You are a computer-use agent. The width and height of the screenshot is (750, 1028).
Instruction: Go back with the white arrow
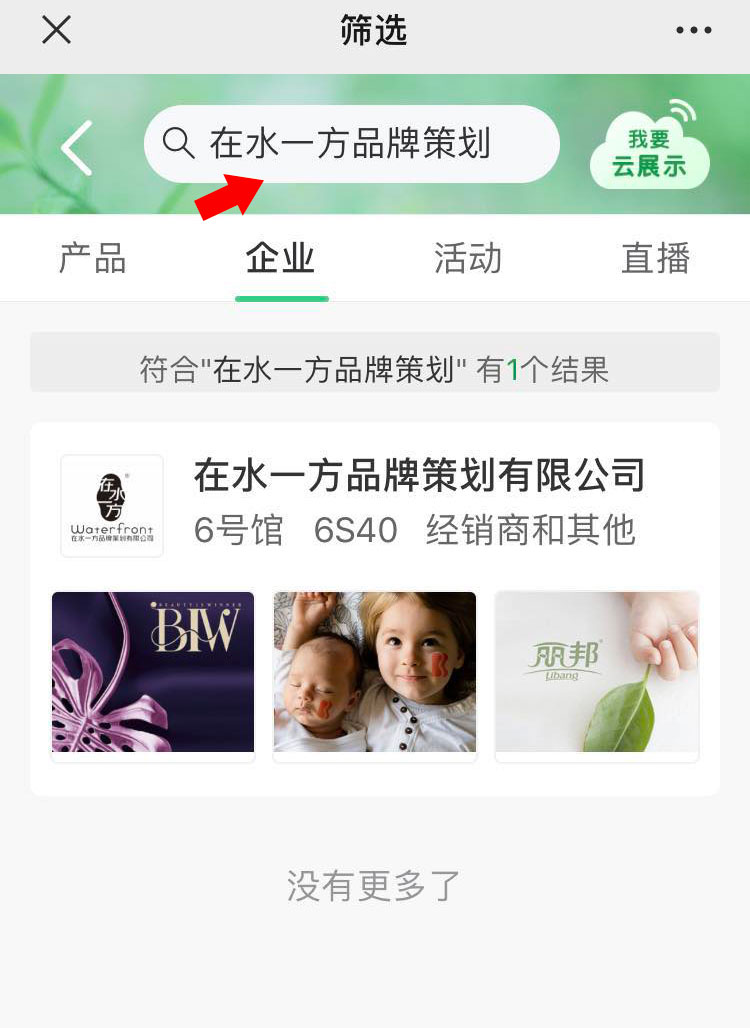pos(77,147)
